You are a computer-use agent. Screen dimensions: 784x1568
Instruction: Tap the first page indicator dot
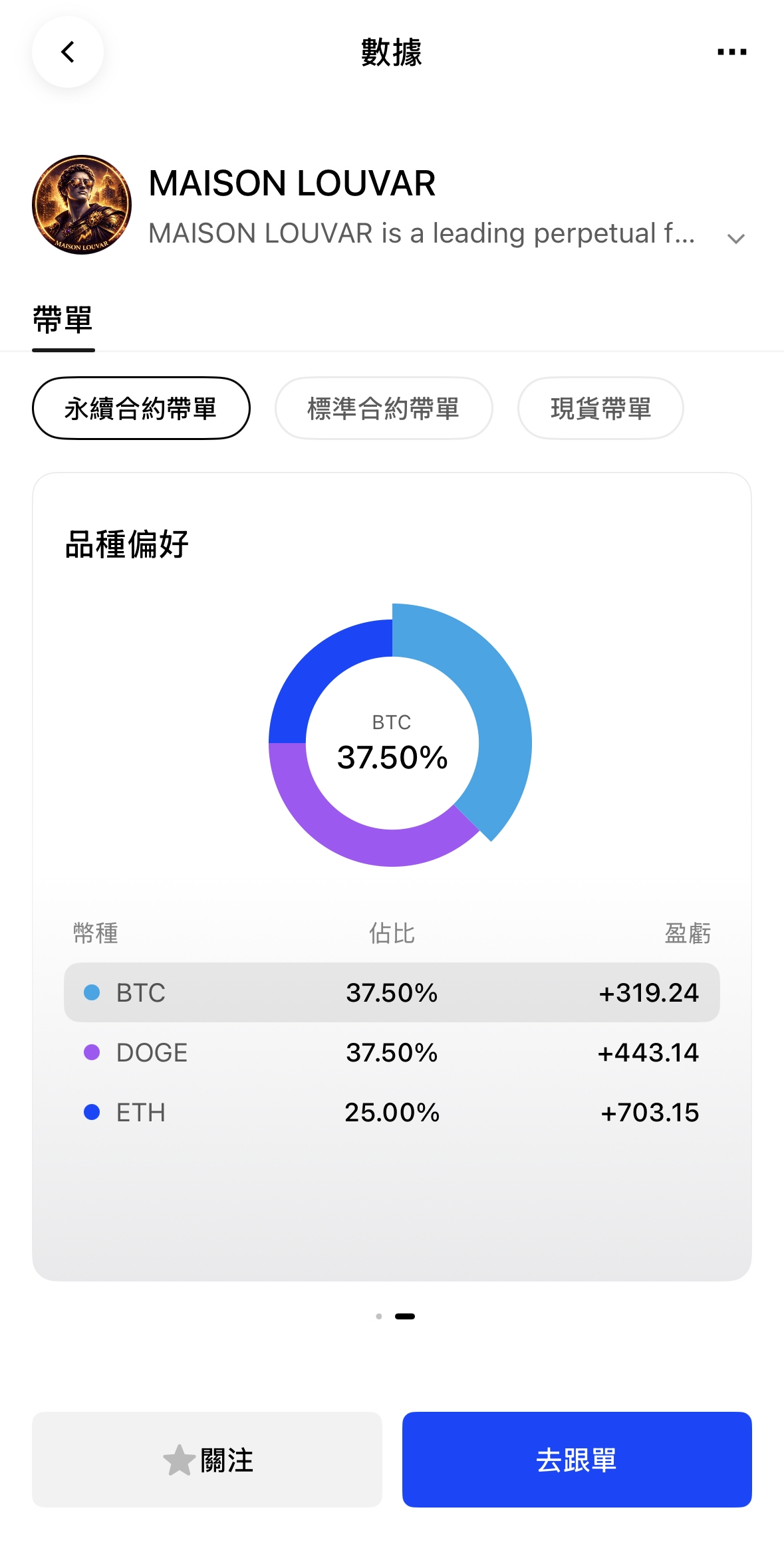tap(379, 1316)
